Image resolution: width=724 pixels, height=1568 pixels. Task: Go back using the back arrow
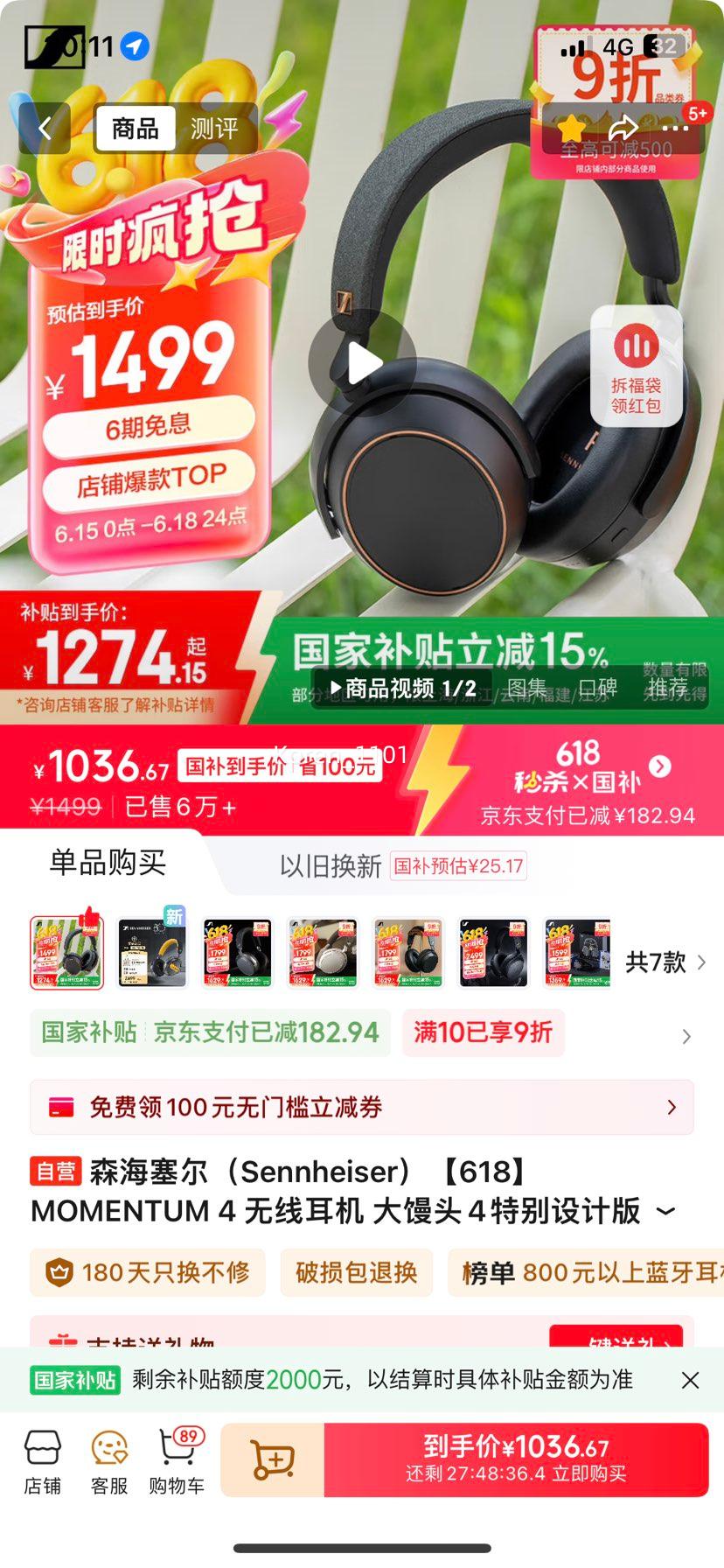point(44,129)
